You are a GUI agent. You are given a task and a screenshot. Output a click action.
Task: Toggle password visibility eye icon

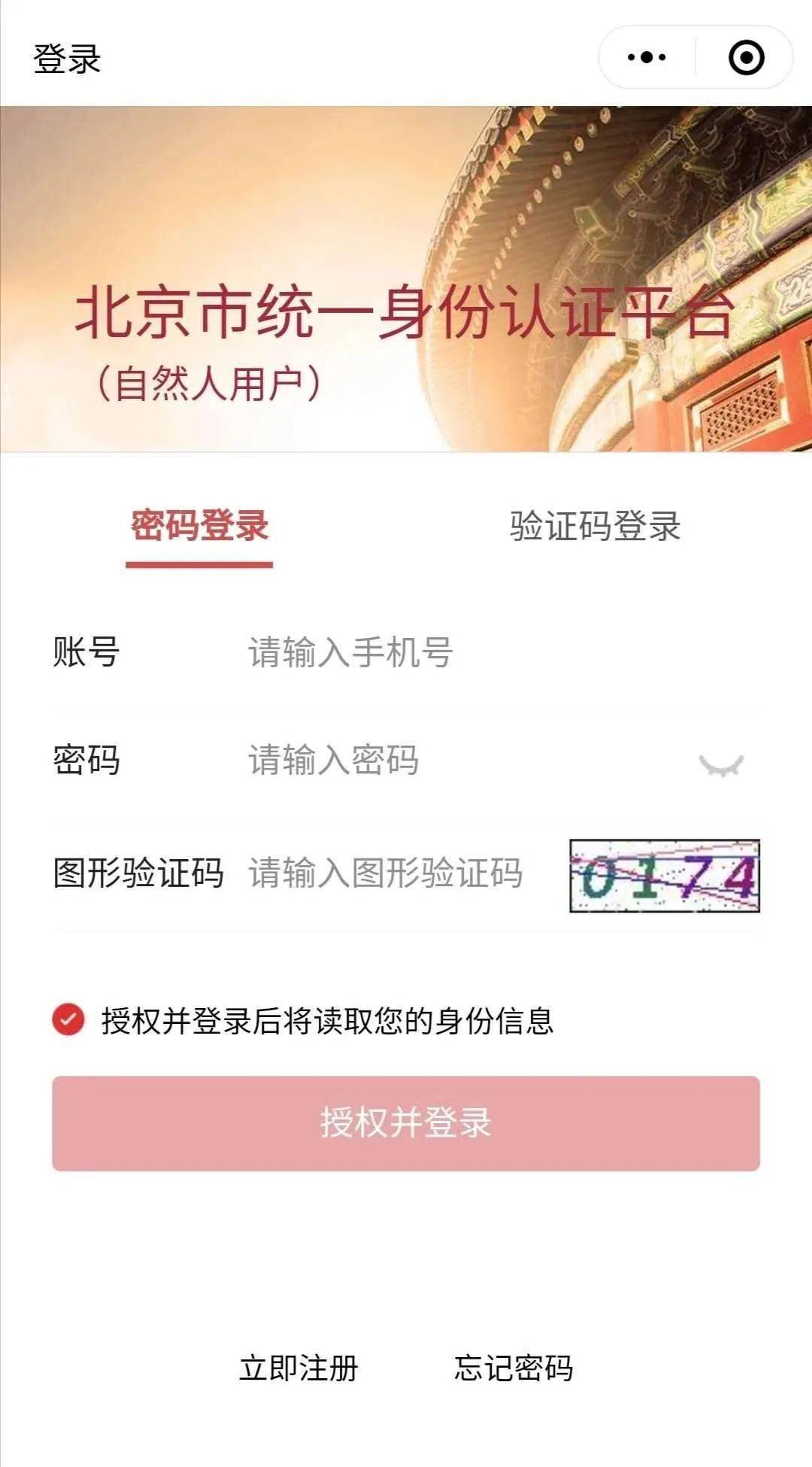[721, 764]
